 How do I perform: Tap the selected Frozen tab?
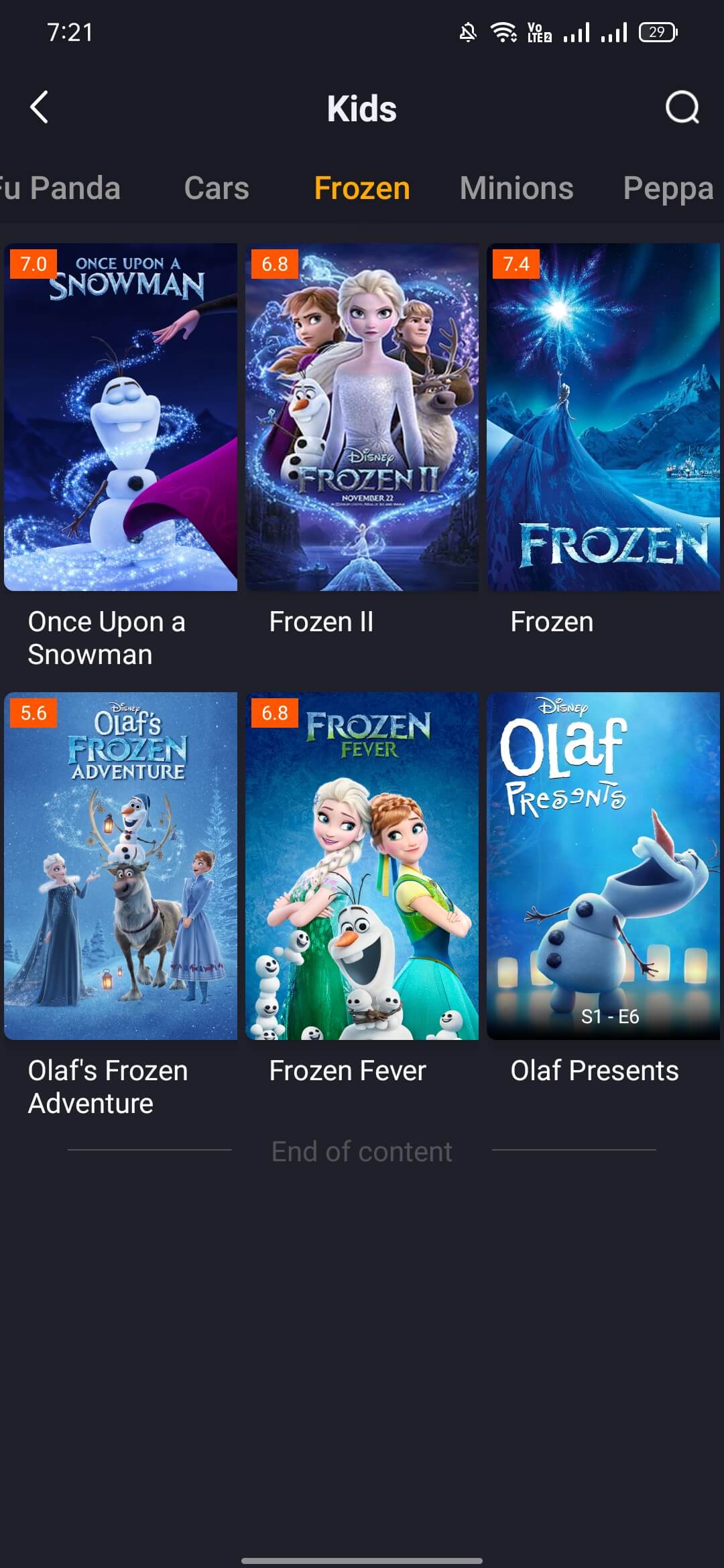[x=362, y=188]
